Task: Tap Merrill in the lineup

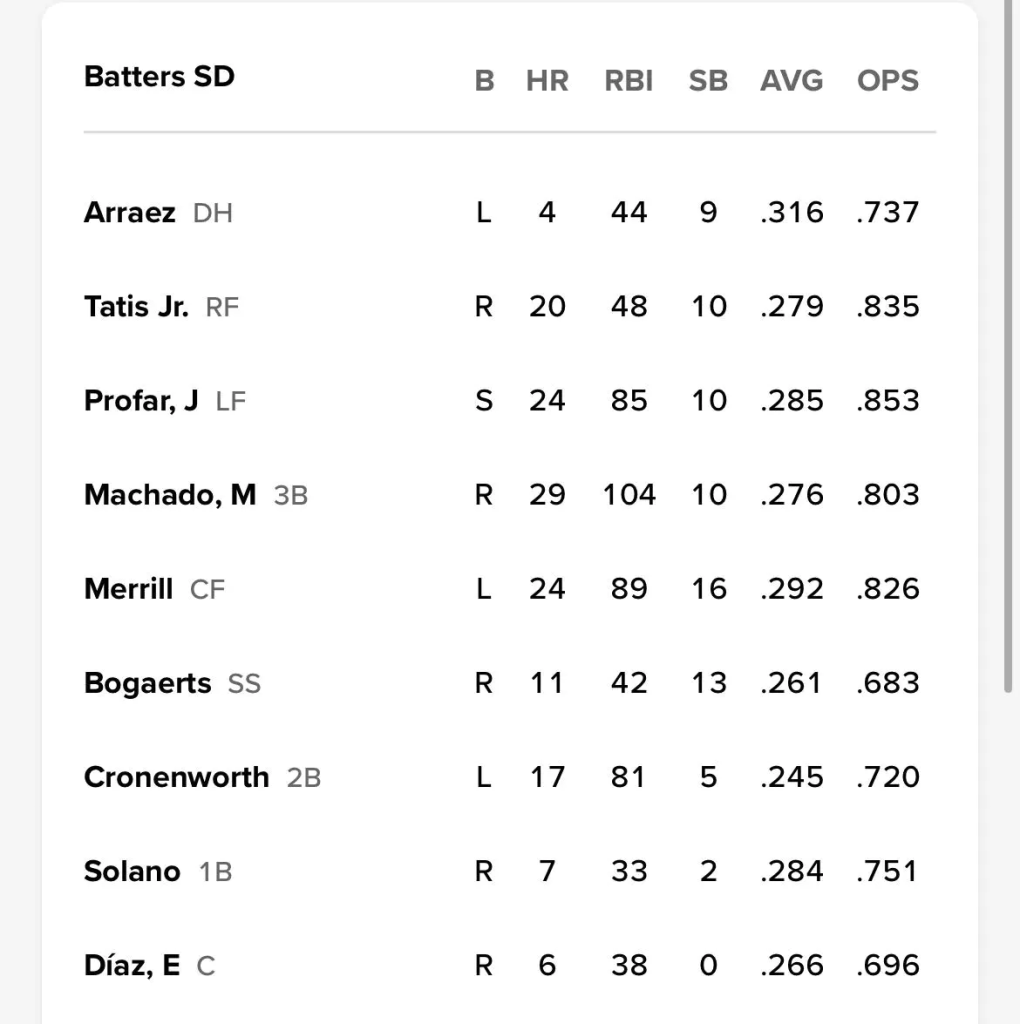Action: [128, 589]
